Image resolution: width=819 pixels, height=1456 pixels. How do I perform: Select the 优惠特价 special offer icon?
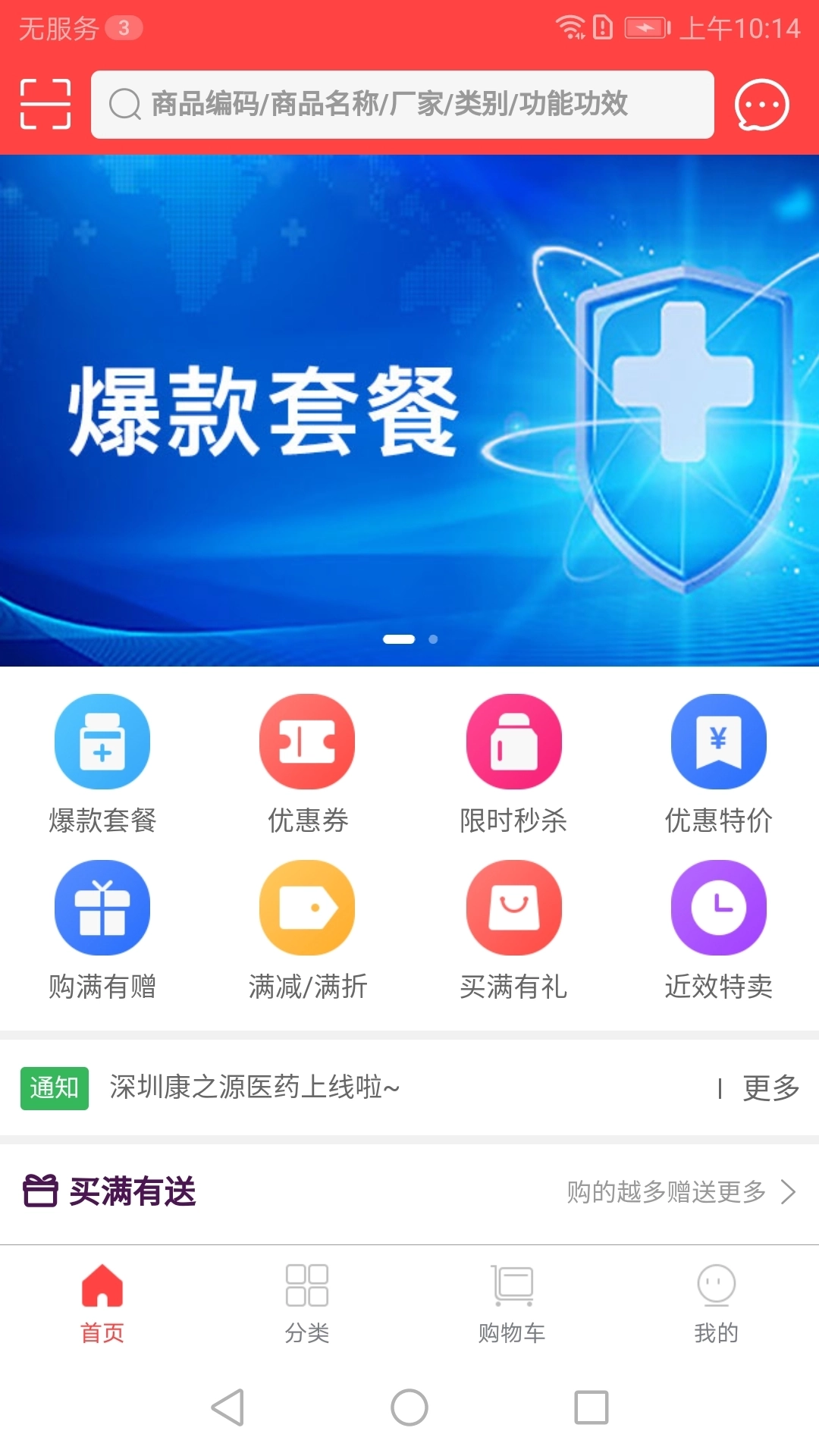[718, 742]
